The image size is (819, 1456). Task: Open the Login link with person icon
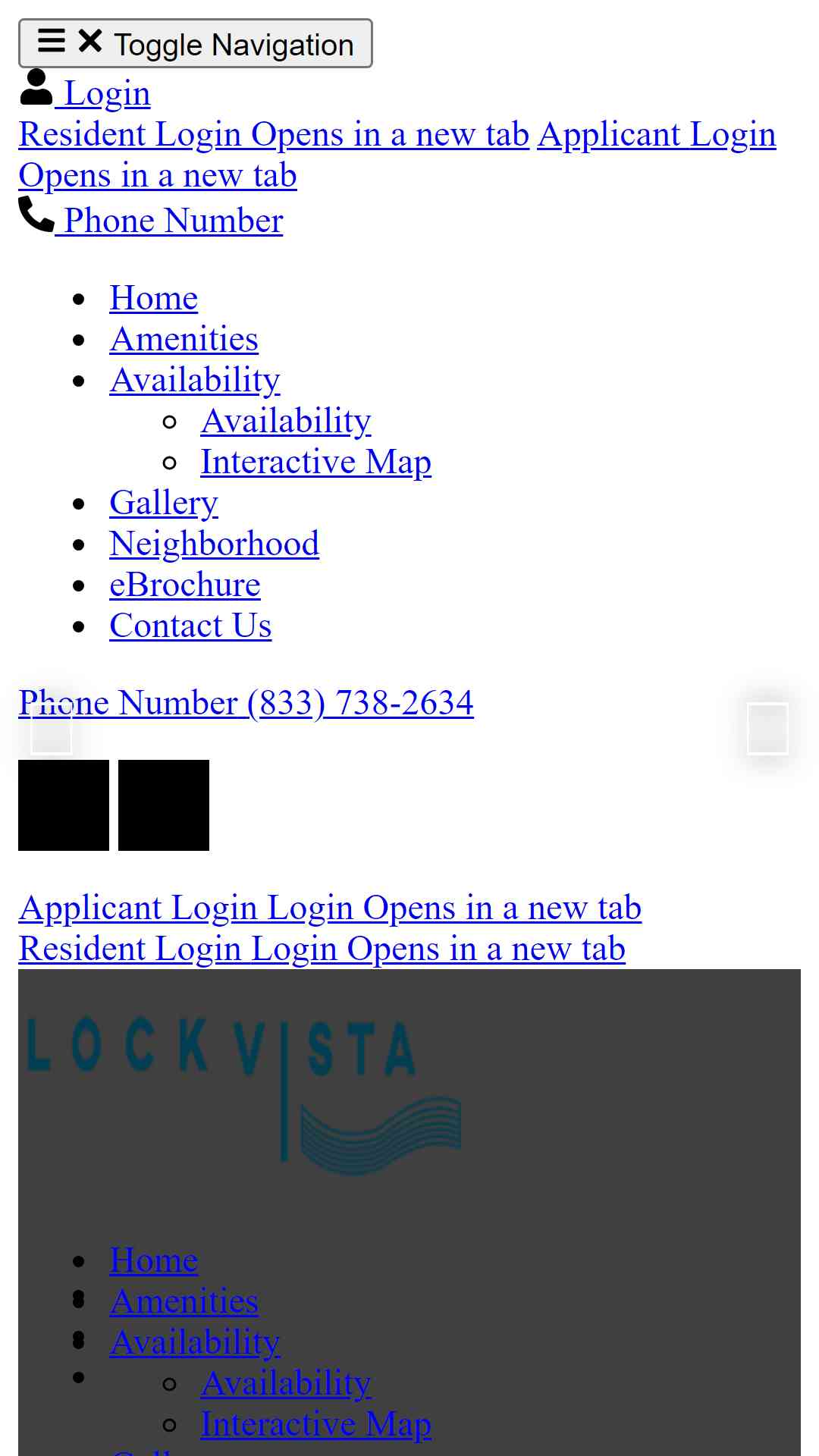(85, 91)
